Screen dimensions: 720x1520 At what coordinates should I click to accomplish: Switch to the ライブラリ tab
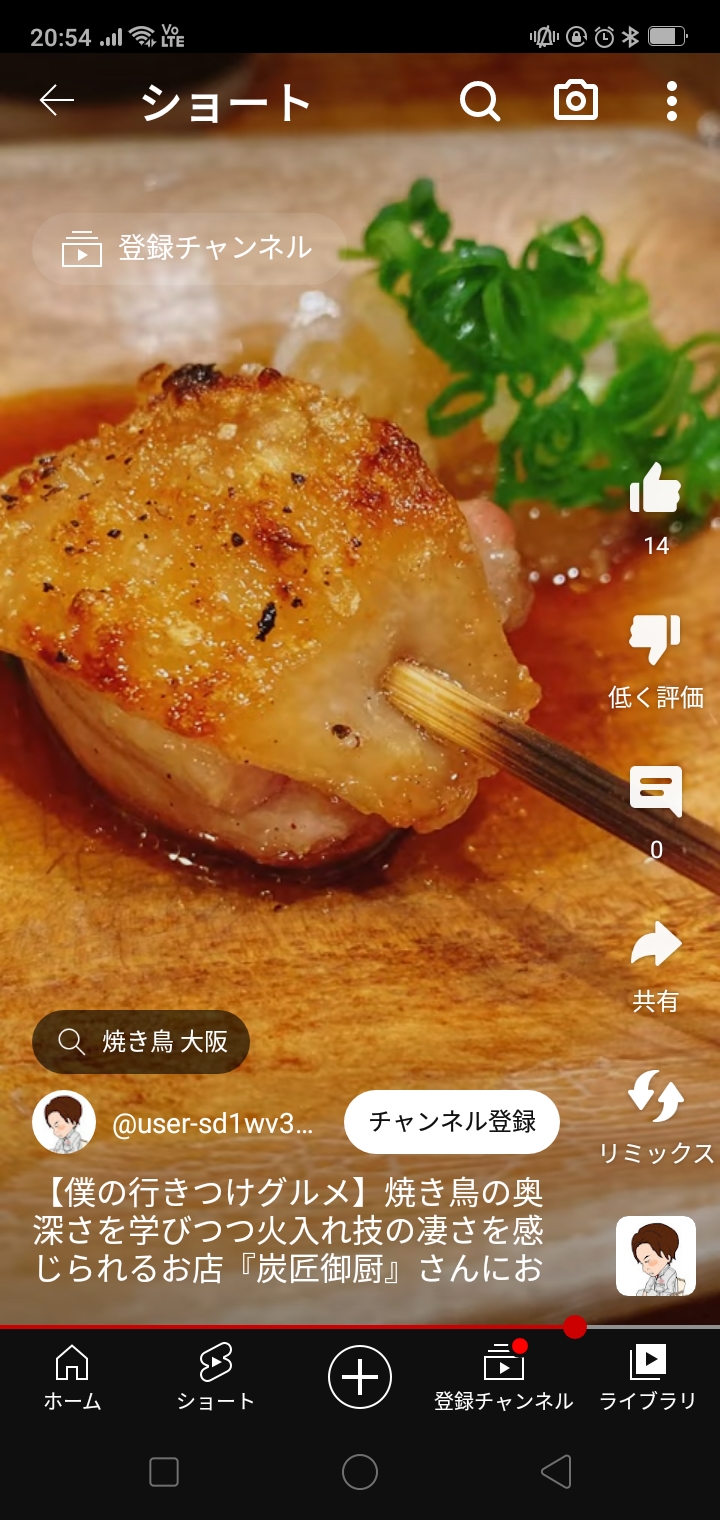coord(648,1376)
